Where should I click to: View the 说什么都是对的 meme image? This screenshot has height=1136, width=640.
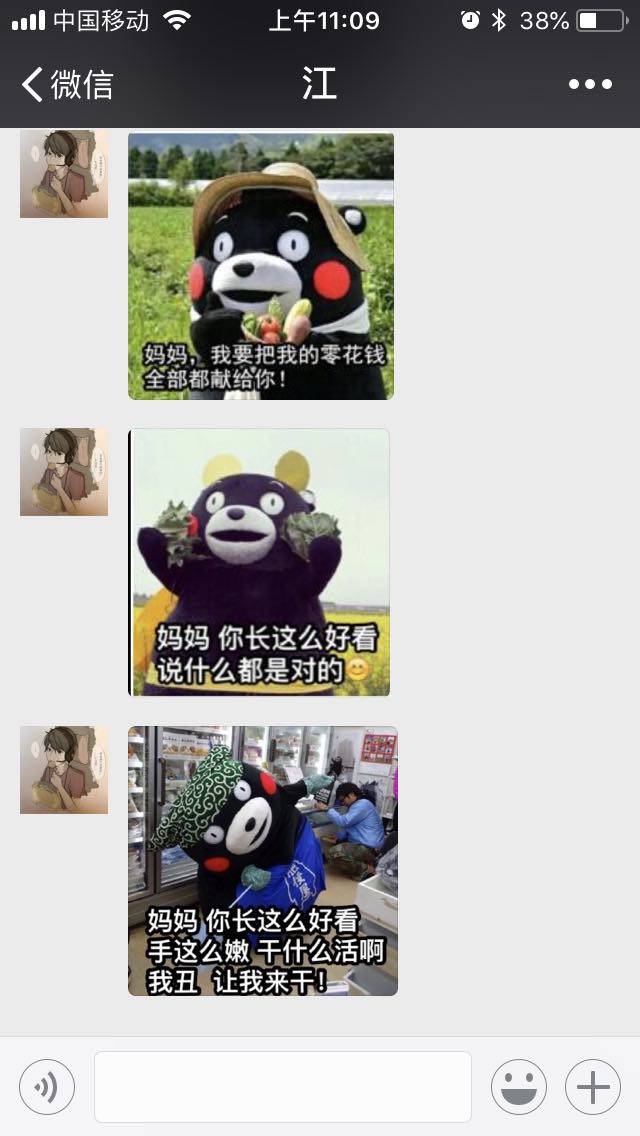tap(260, 562)
